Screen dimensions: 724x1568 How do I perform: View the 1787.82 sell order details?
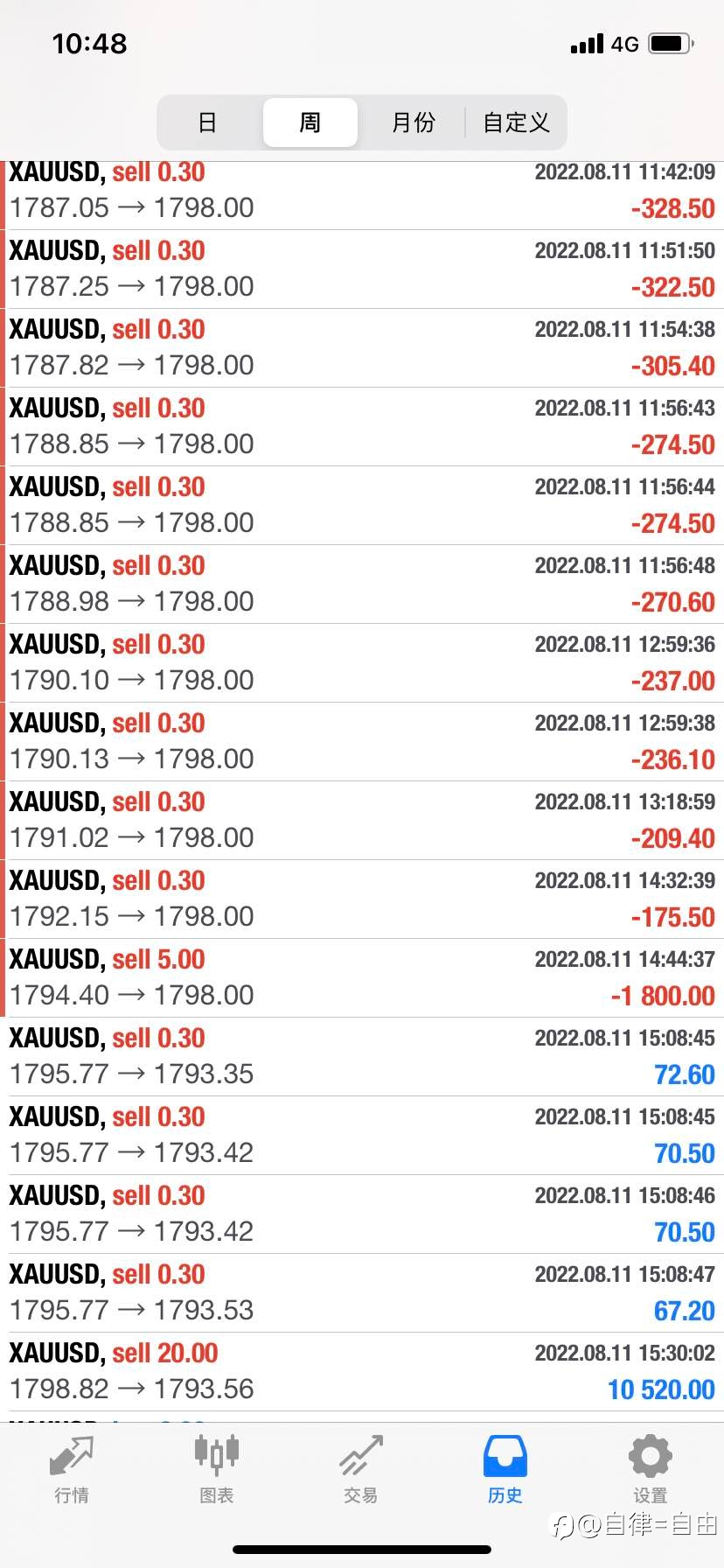[x=362, y=348]
